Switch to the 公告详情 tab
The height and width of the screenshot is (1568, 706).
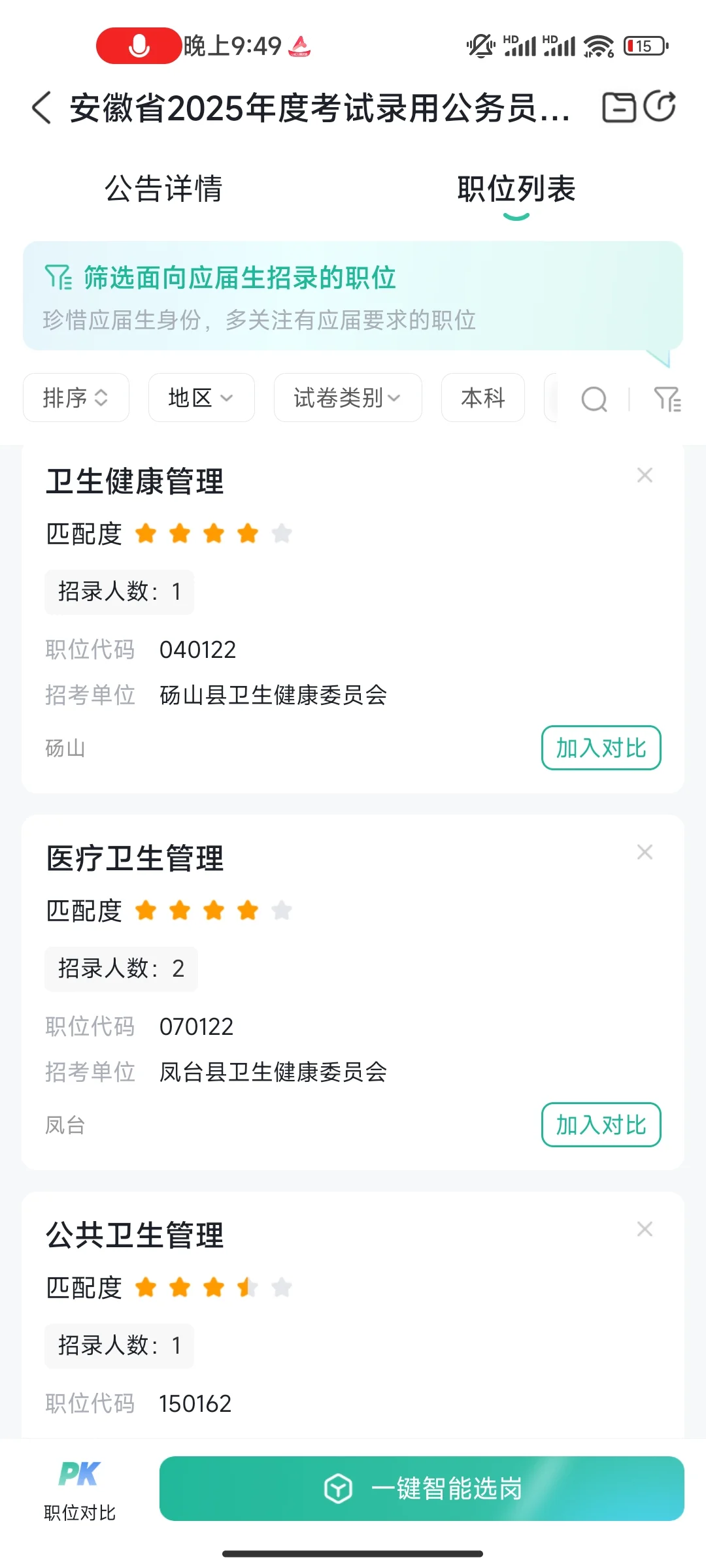click(163, 189)
